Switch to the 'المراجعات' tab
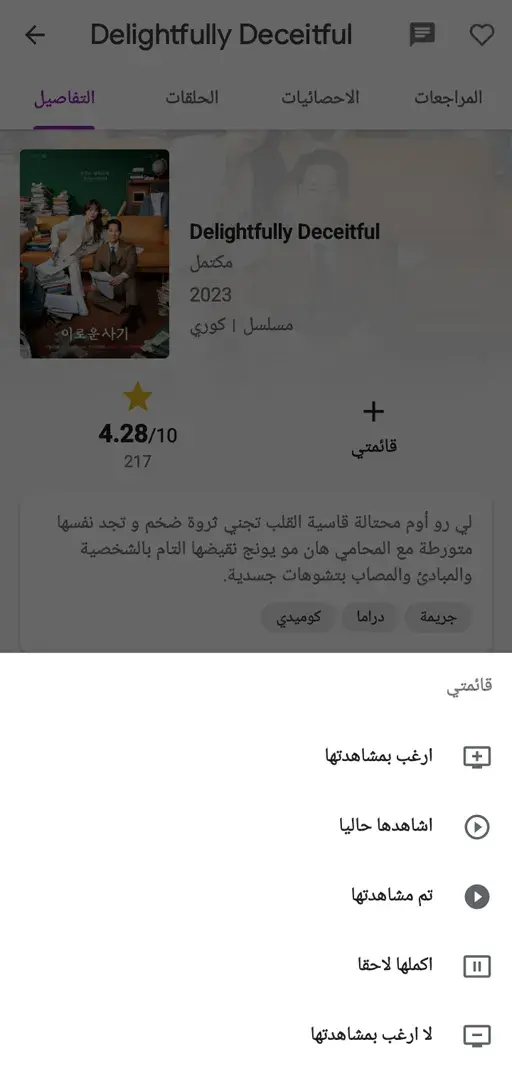 point(448,97)
